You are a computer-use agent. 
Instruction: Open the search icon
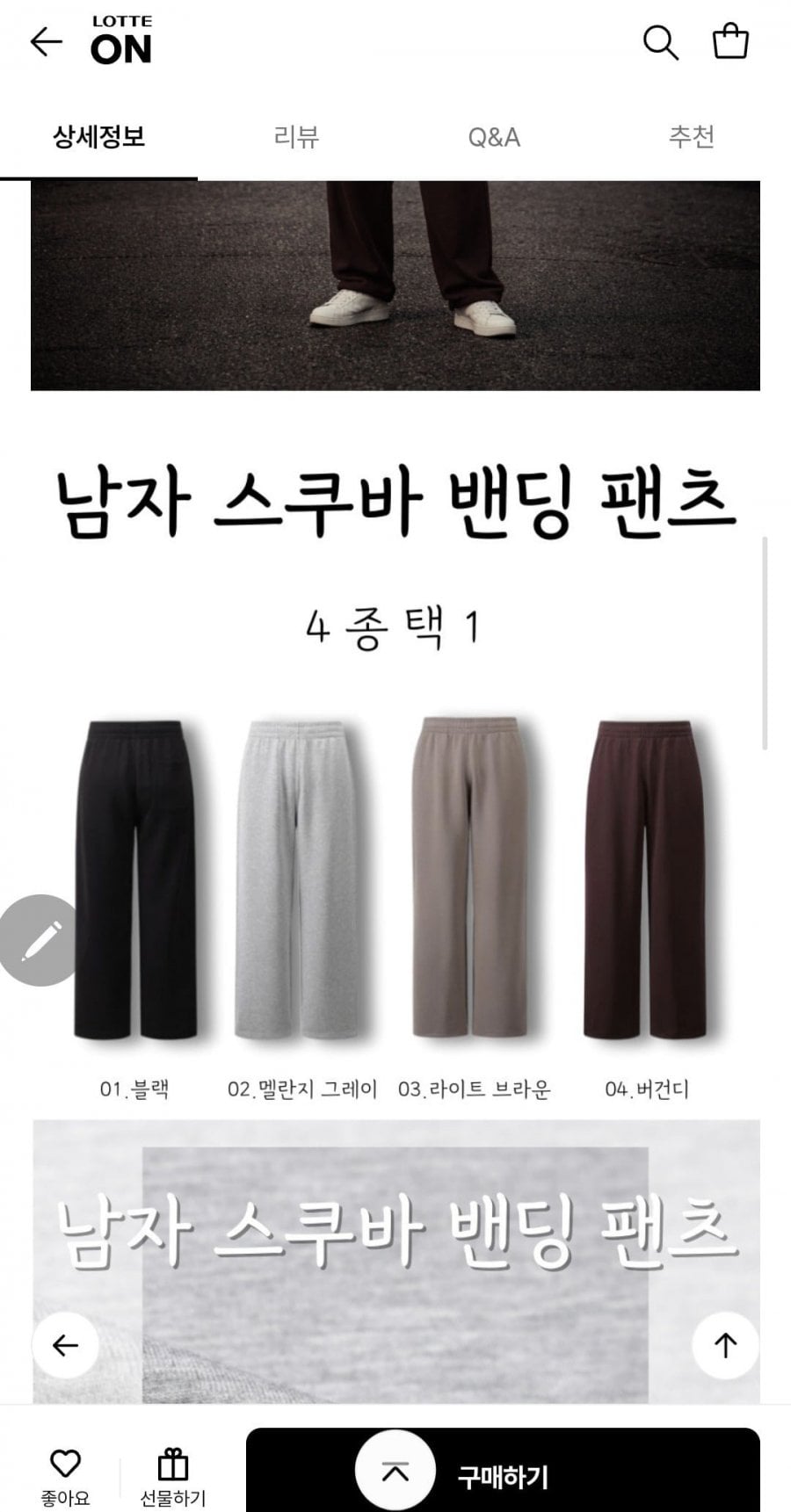click(660, 41)
